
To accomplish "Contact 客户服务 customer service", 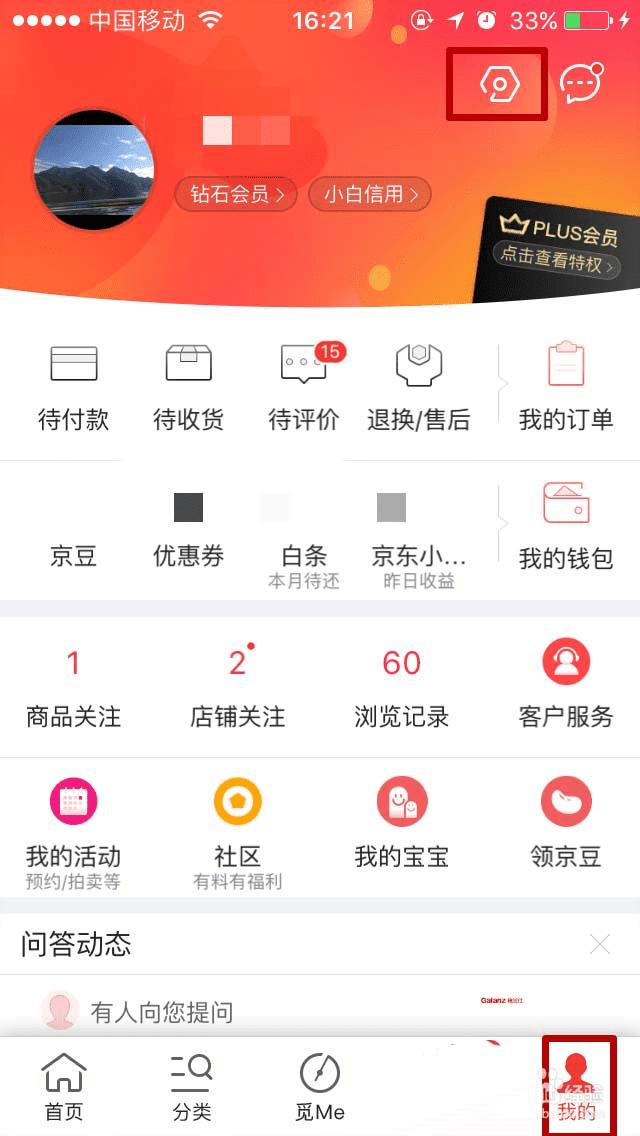I will click(566, 687).
